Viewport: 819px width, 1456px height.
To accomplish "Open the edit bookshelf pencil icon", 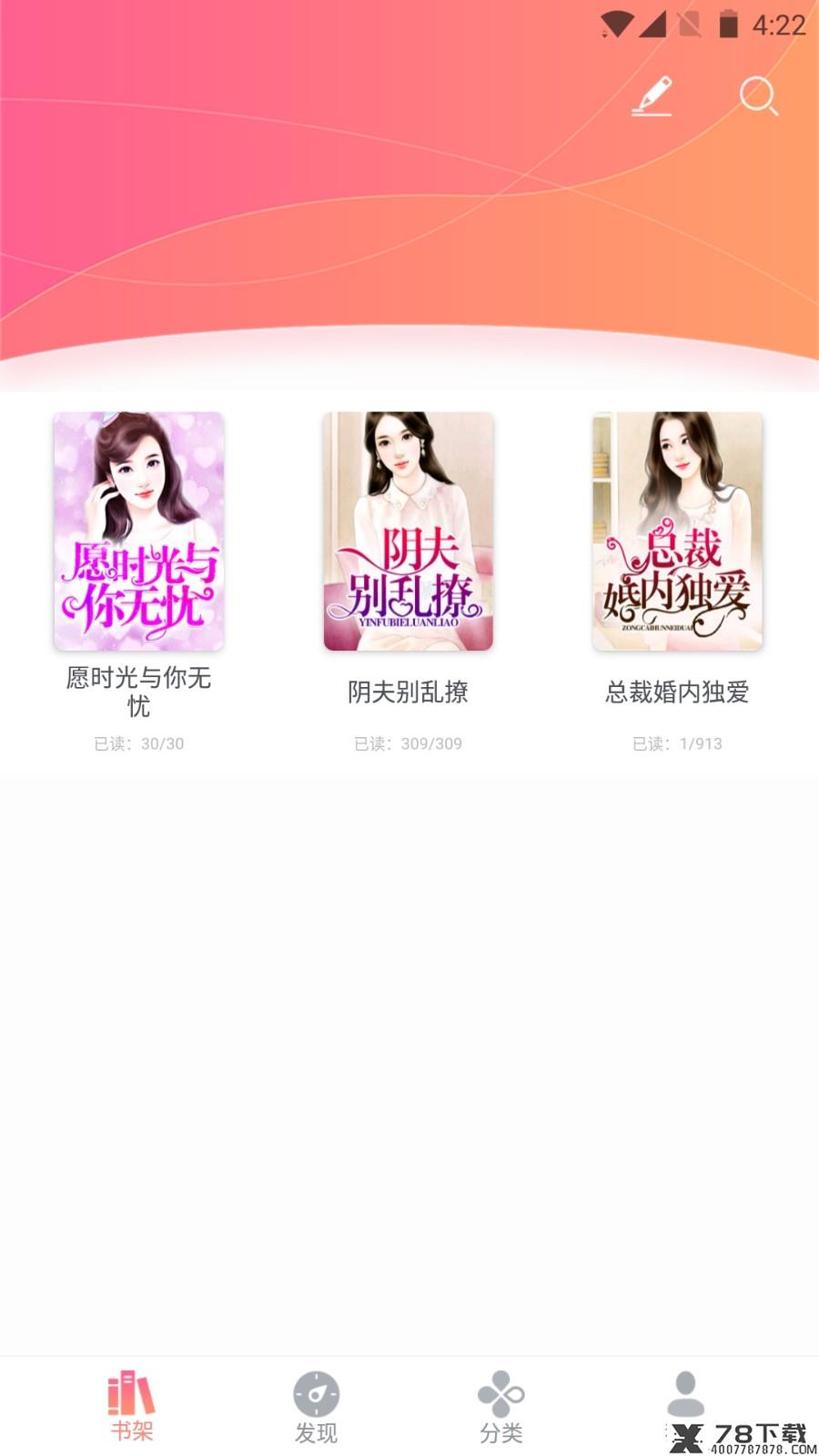I will point(652,96).
